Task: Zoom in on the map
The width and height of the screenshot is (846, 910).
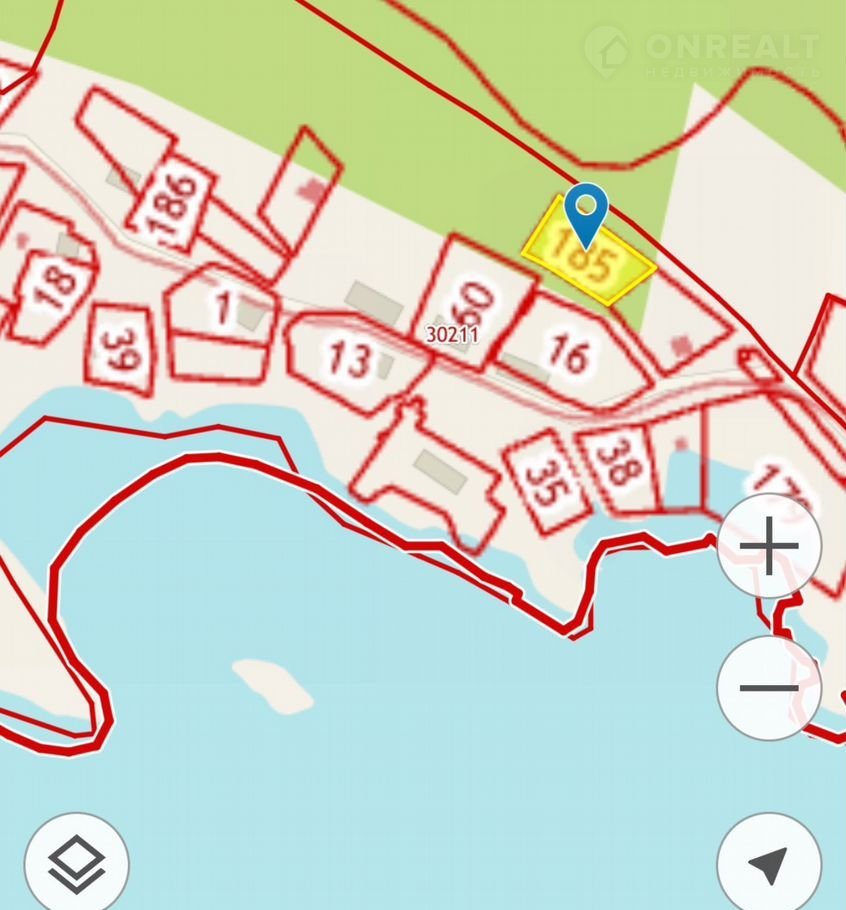Action: pyautogui.click(x=769, y=546)
